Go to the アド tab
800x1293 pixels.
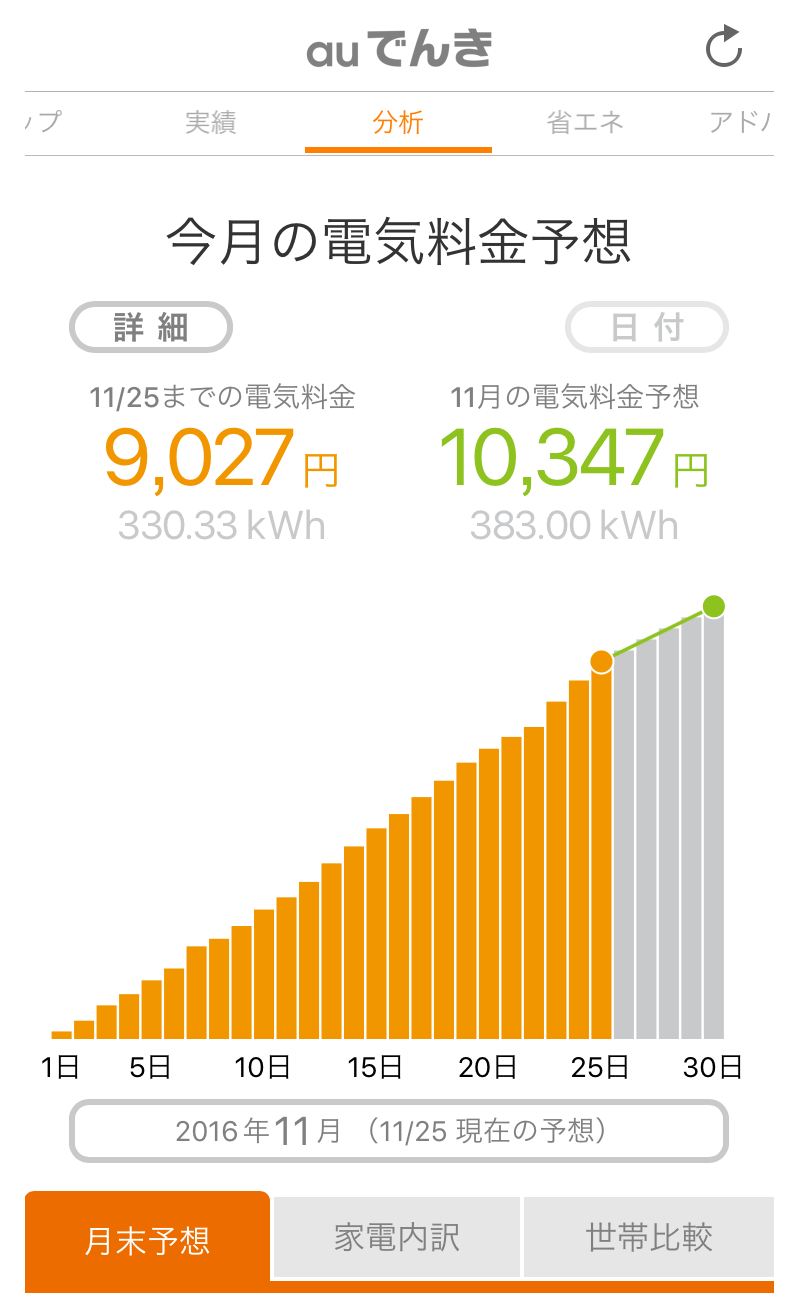[740, 122]
